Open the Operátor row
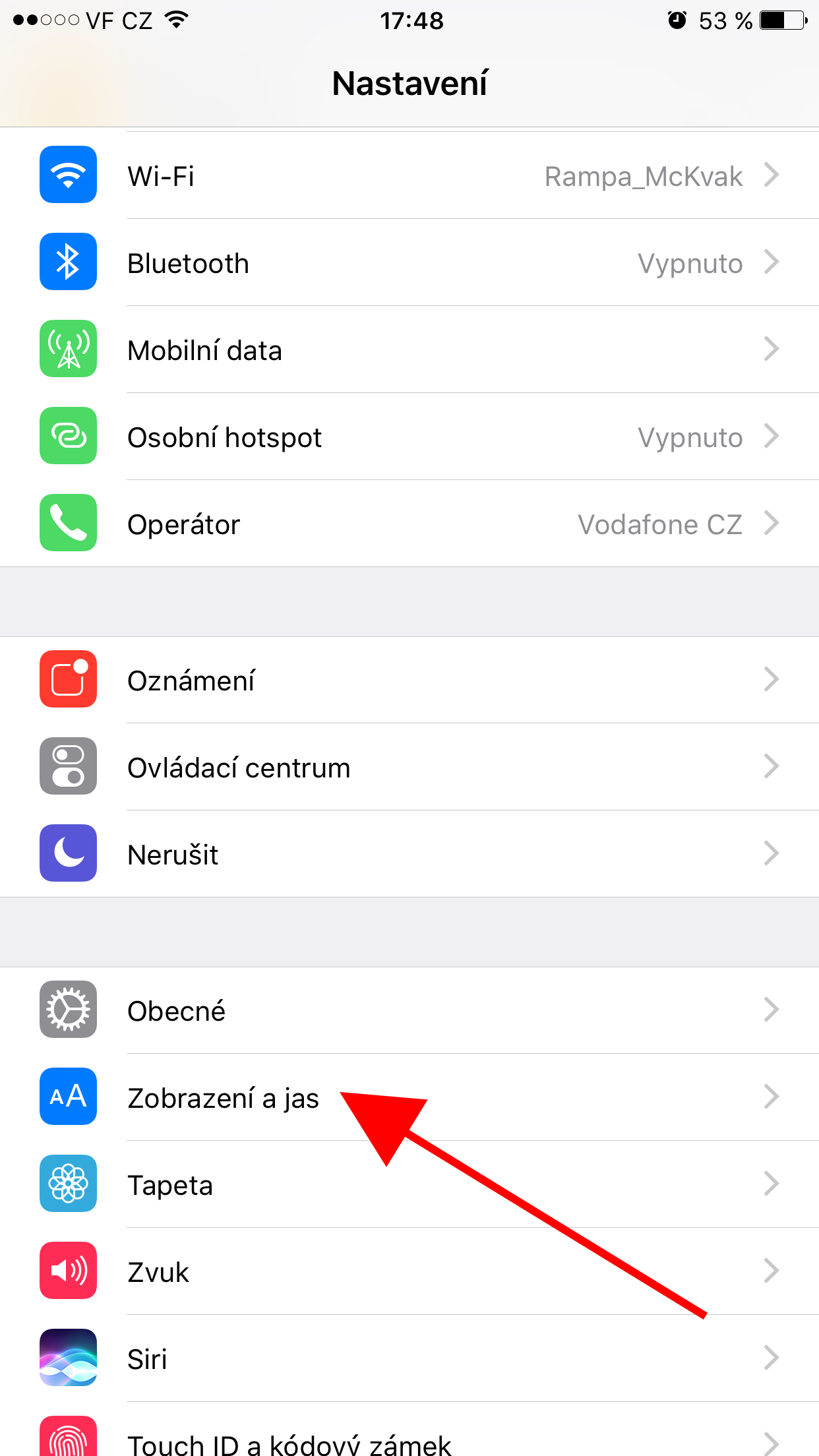819x1456 pixels. [x=409, y=524]
